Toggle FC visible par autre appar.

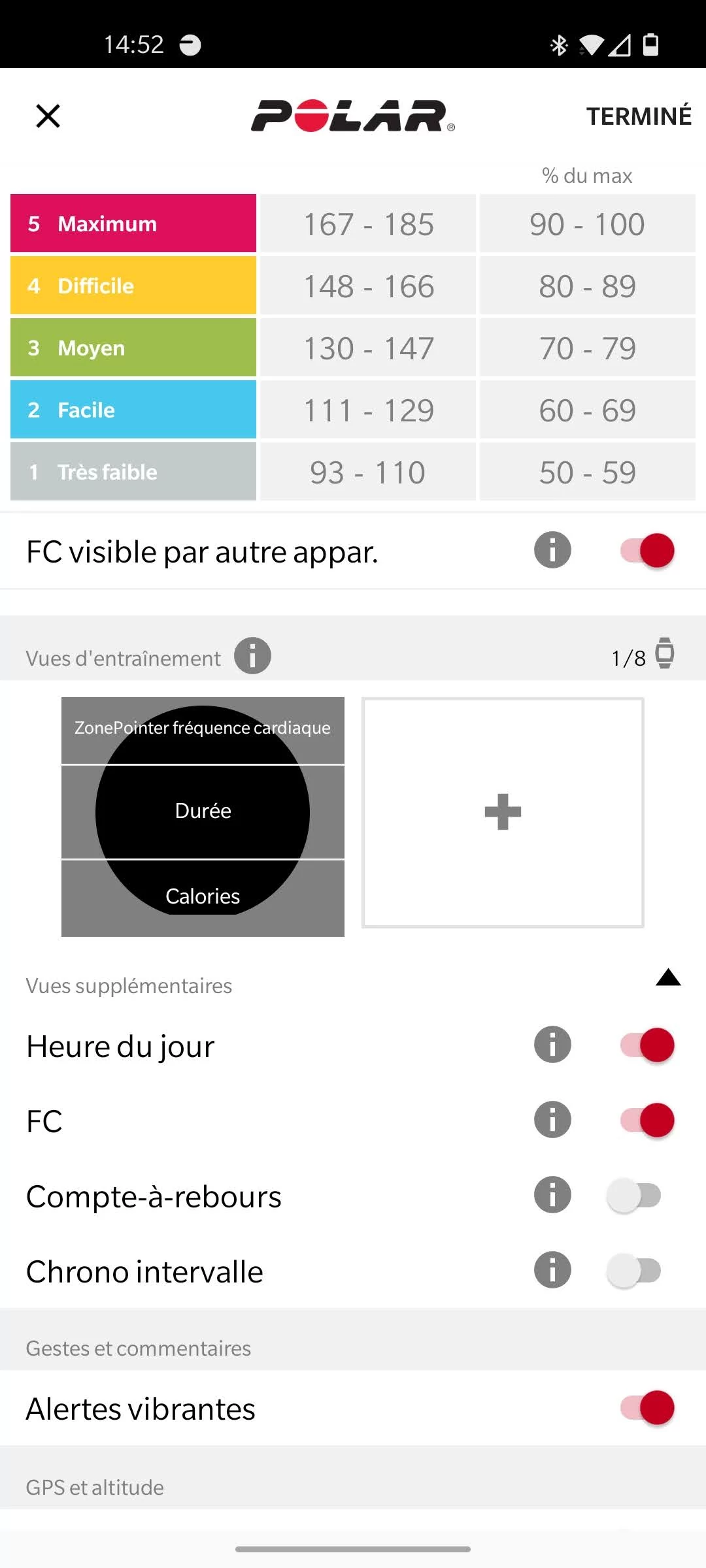(x=647, y=551)
